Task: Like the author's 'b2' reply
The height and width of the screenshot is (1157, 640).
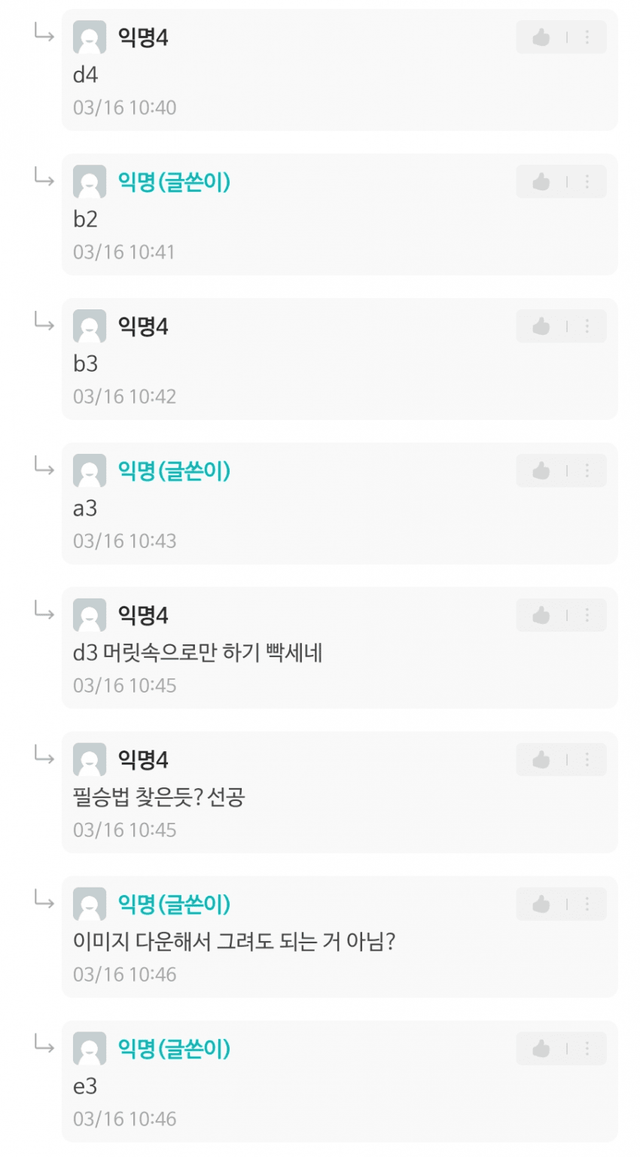Action: (x=541, y=182)
